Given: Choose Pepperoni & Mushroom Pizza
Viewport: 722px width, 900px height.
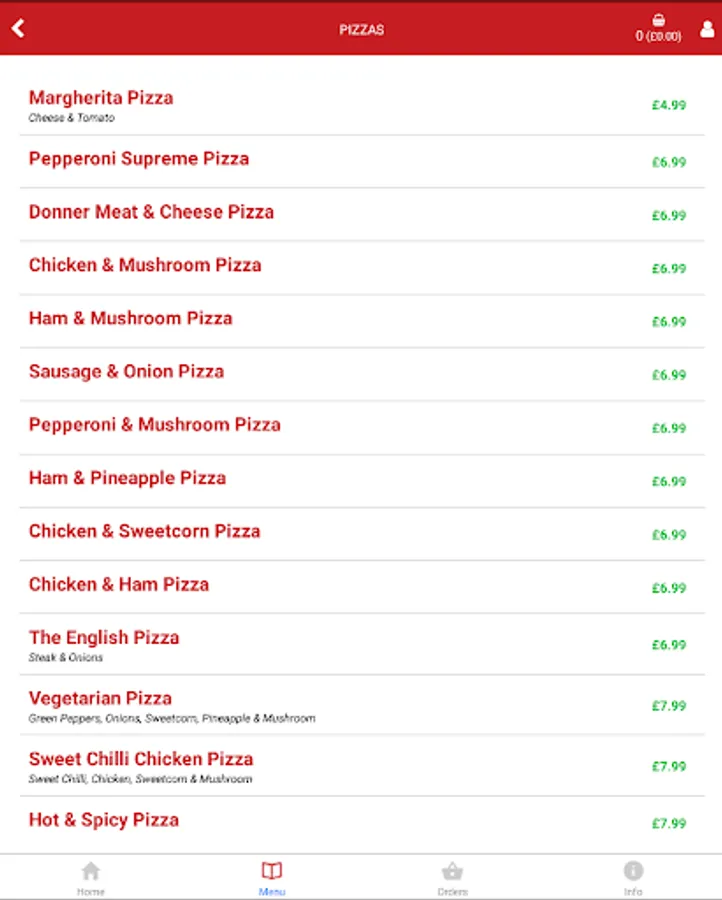Looking at the screenshot, I should click(362, 428).
